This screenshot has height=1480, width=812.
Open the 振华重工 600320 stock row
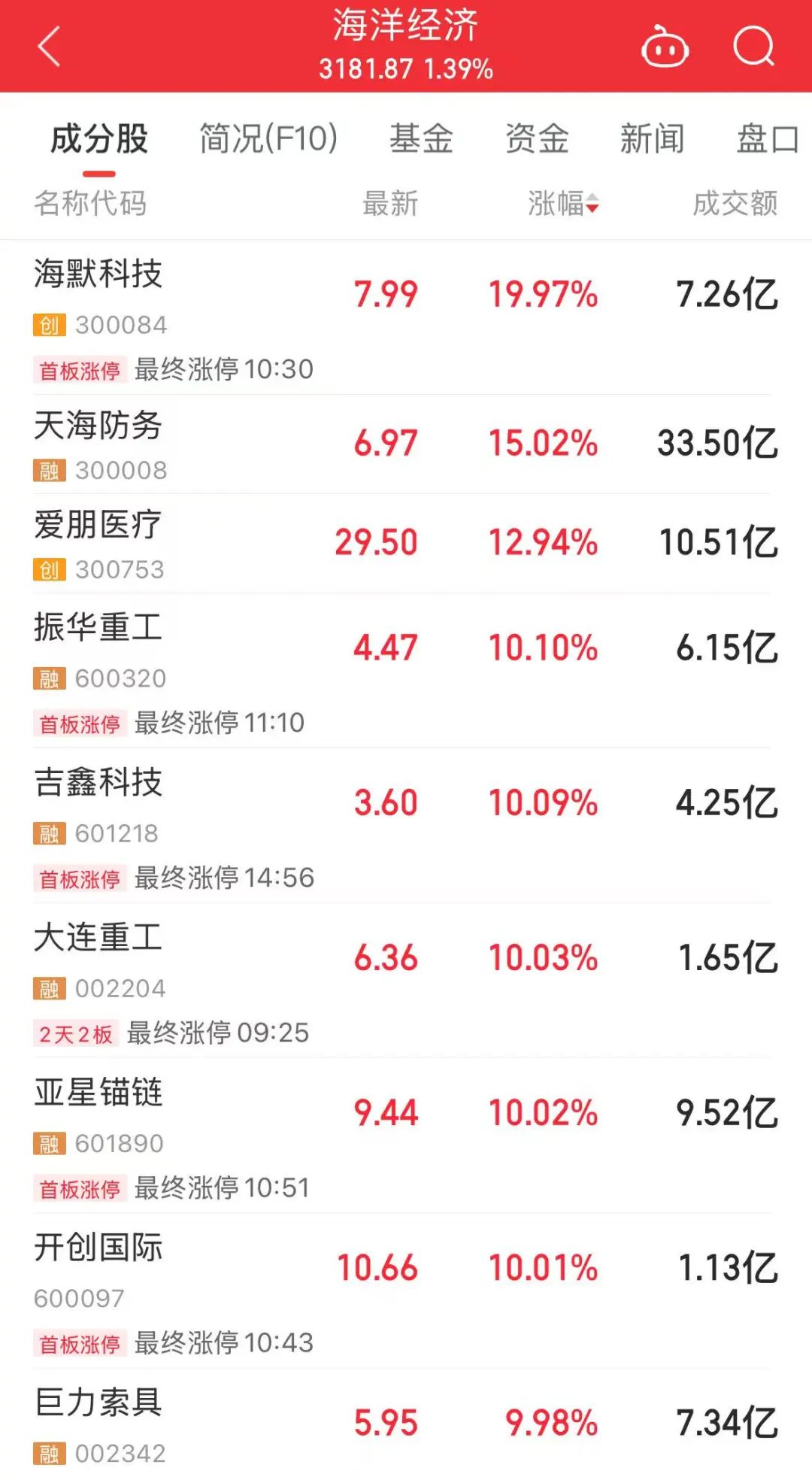click(406, 671)
